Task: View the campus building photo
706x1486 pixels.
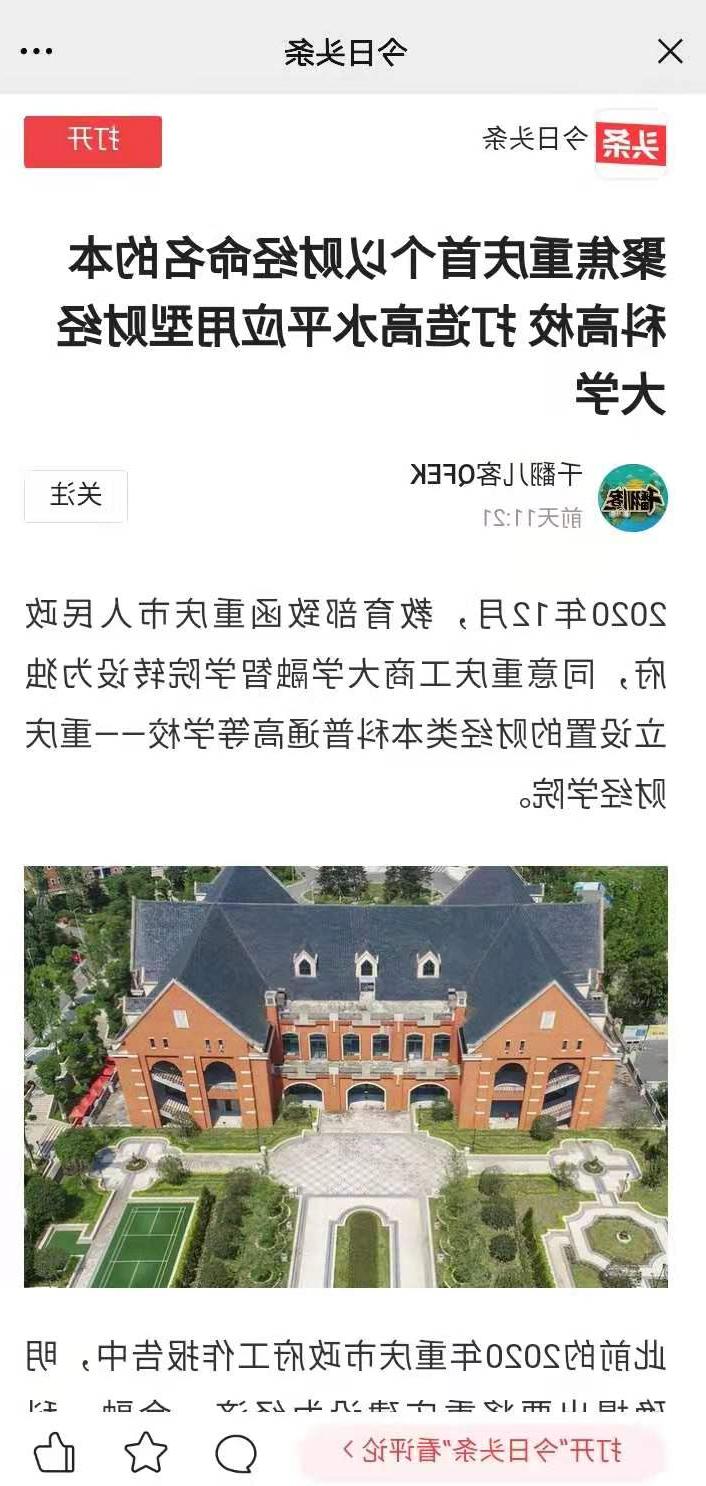Action: coord(346,1075)
